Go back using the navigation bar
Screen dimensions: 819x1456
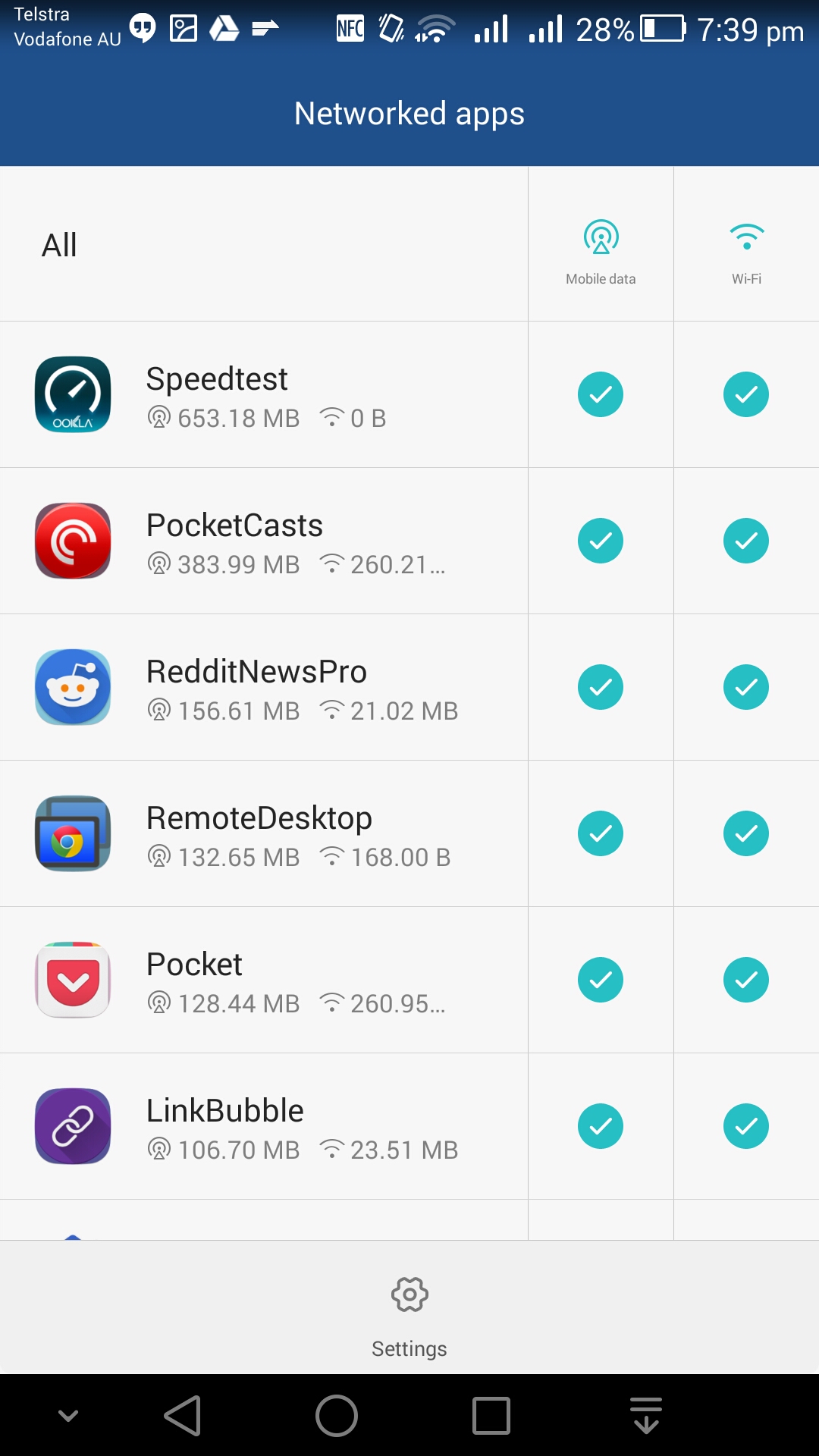(x=183, y=1416)
